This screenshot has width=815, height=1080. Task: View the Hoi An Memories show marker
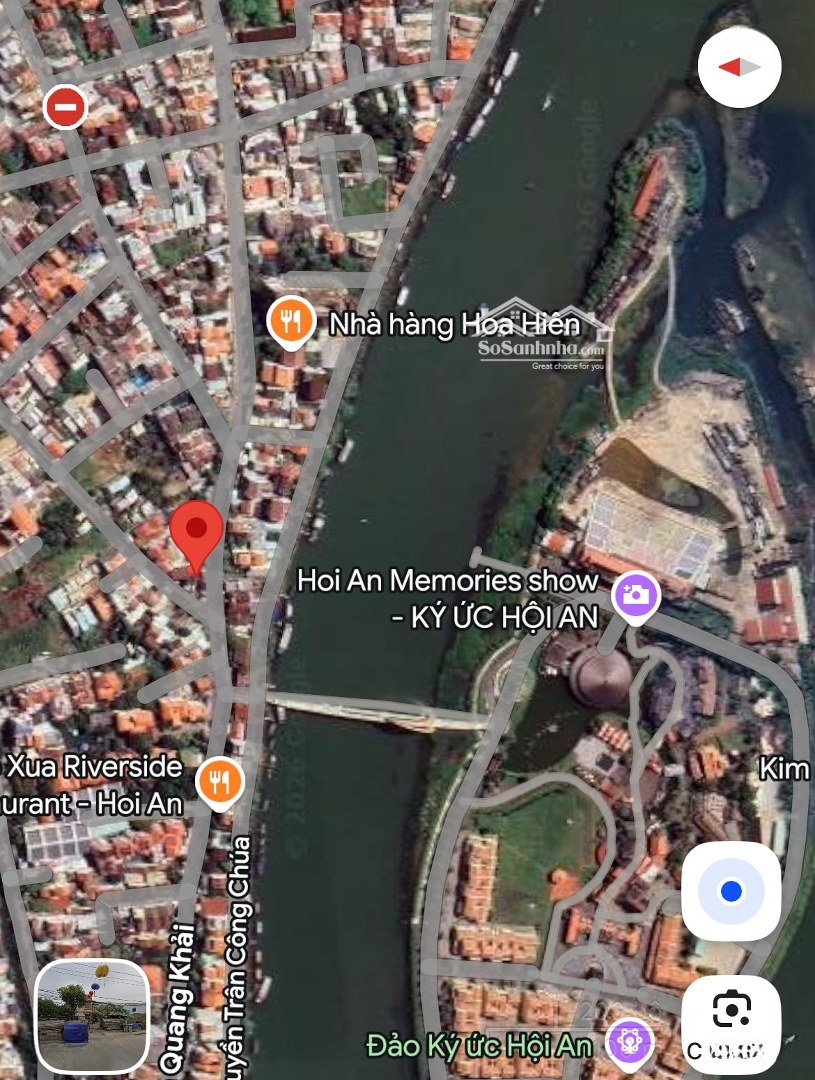pos(635,596)
